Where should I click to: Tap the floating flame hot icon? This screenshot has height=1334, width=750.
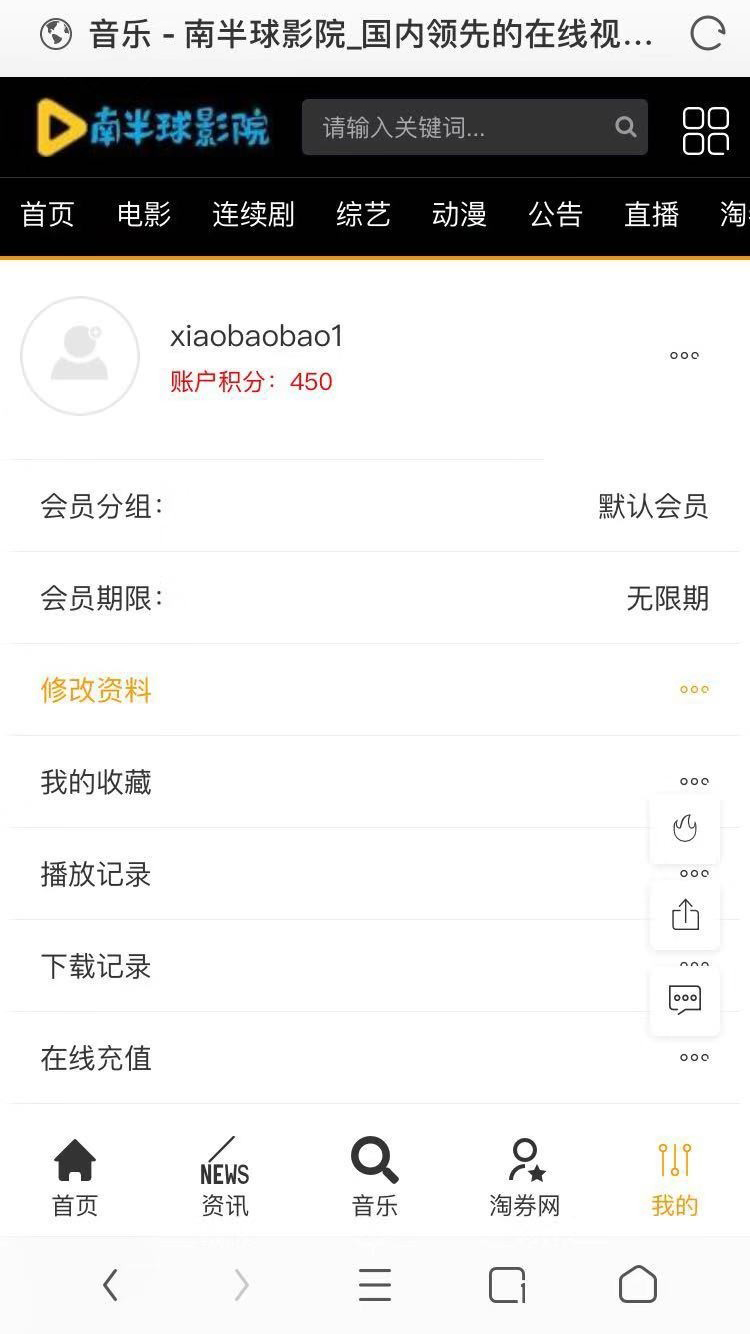point(685,829)
